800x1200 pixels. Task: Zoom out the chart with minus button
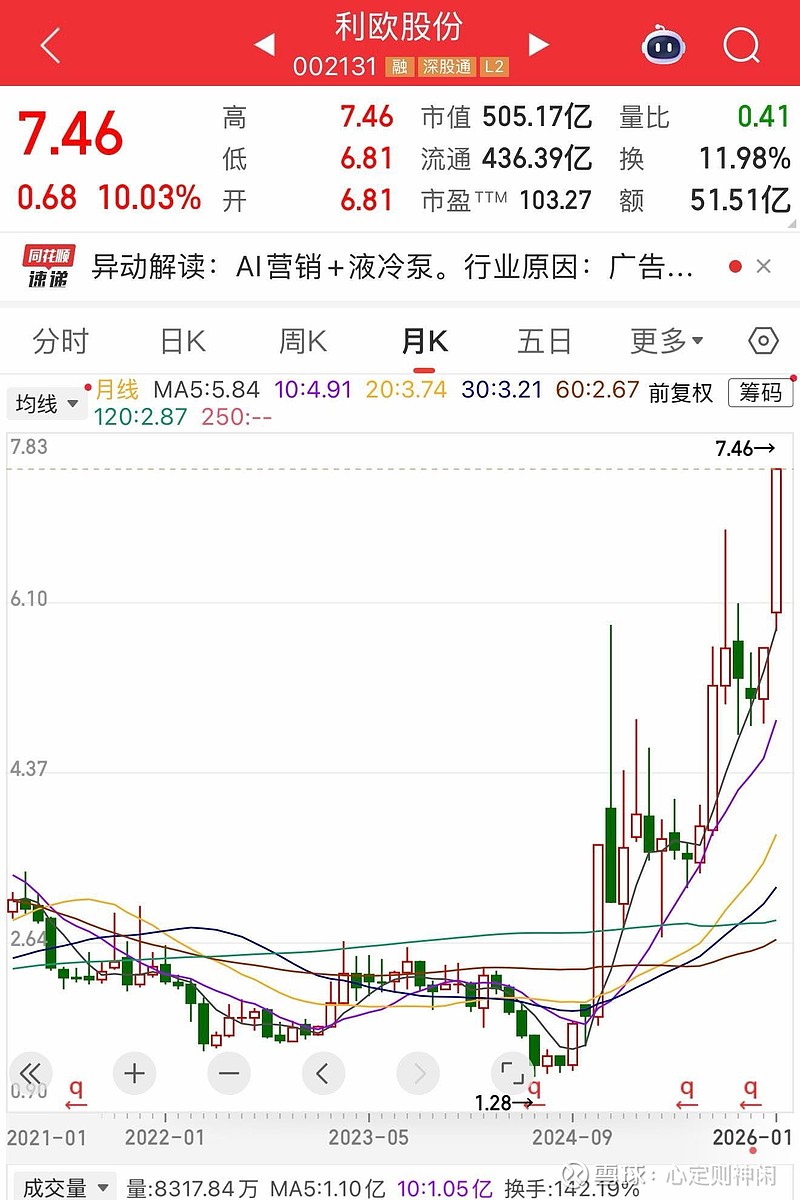(229, 1075)
